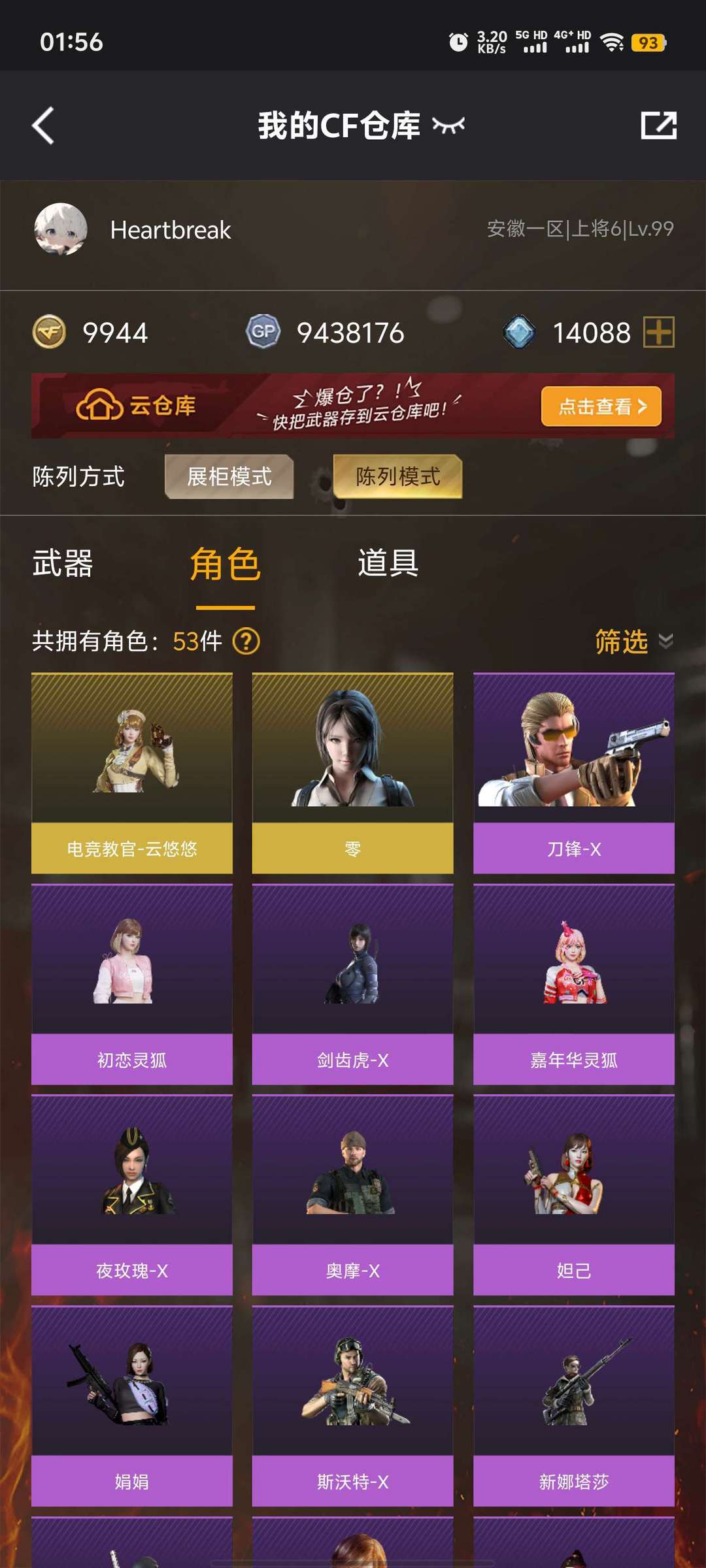Select 陈列模式 display mode
This screenshot has height=1568, width=706.
click(397, 476)
